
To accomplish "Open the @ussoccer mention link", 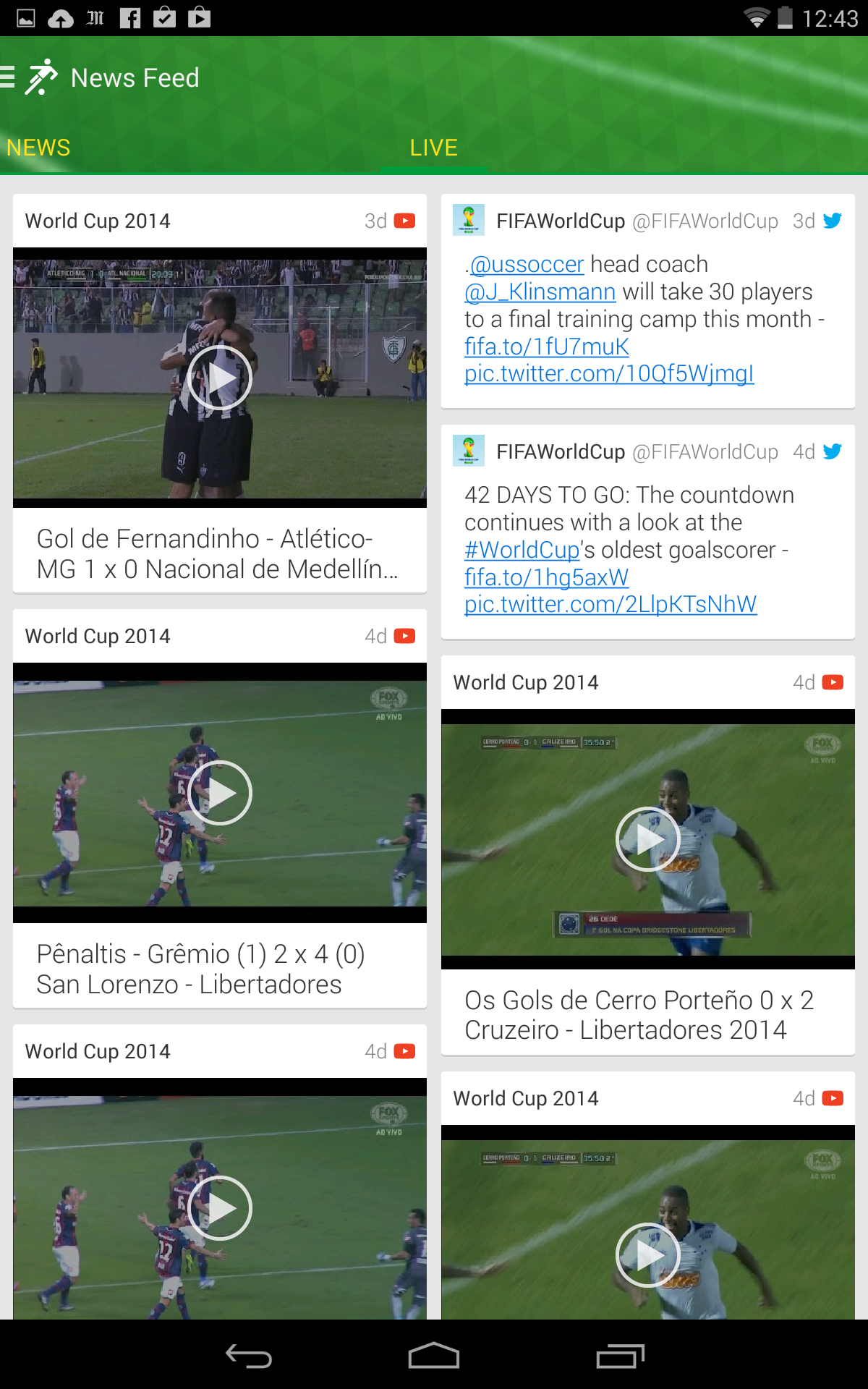I will coord(527,264).
